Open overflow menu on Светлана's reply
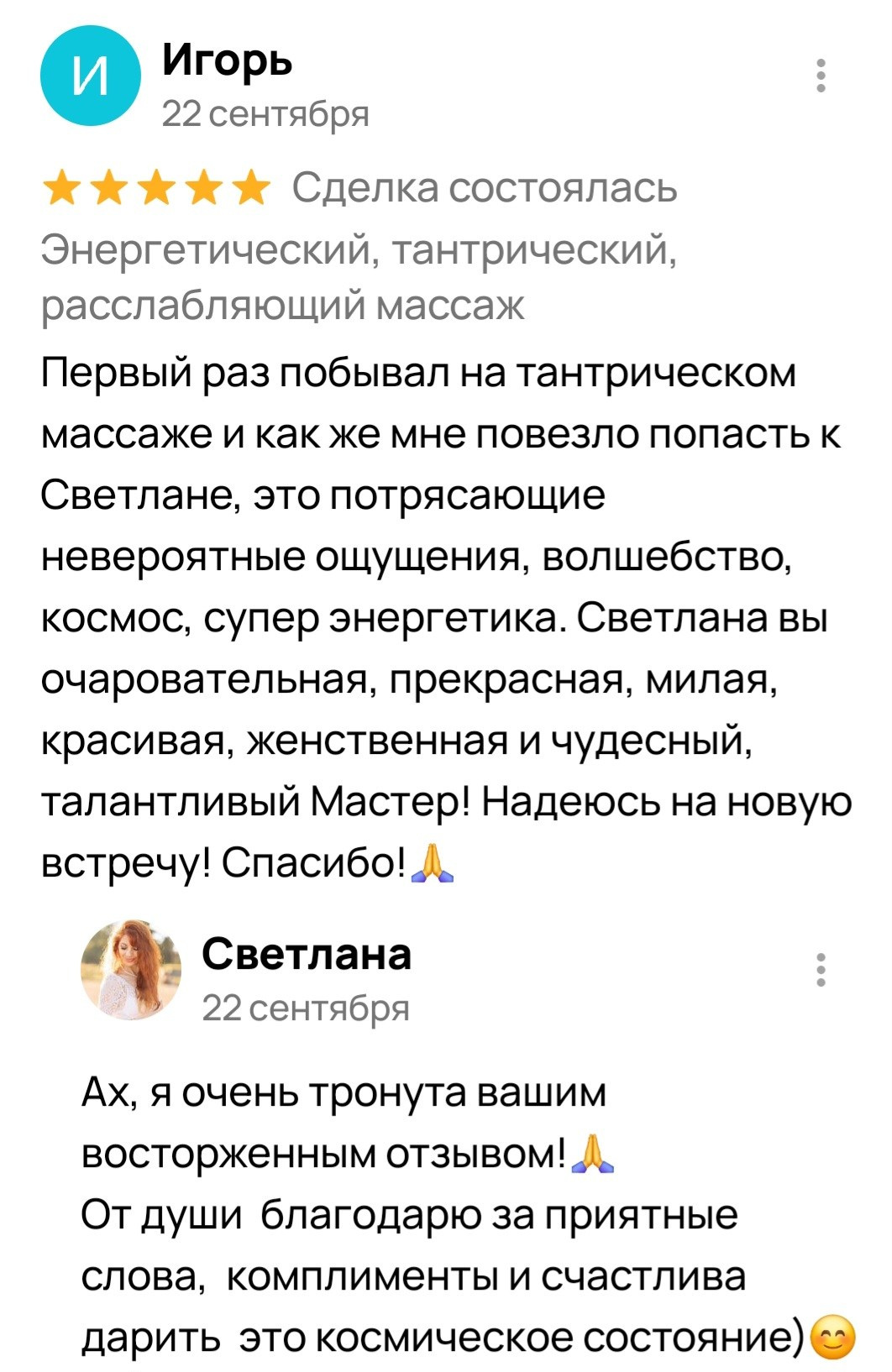Viewport: 892px width, 1372px height. (821, 969)
